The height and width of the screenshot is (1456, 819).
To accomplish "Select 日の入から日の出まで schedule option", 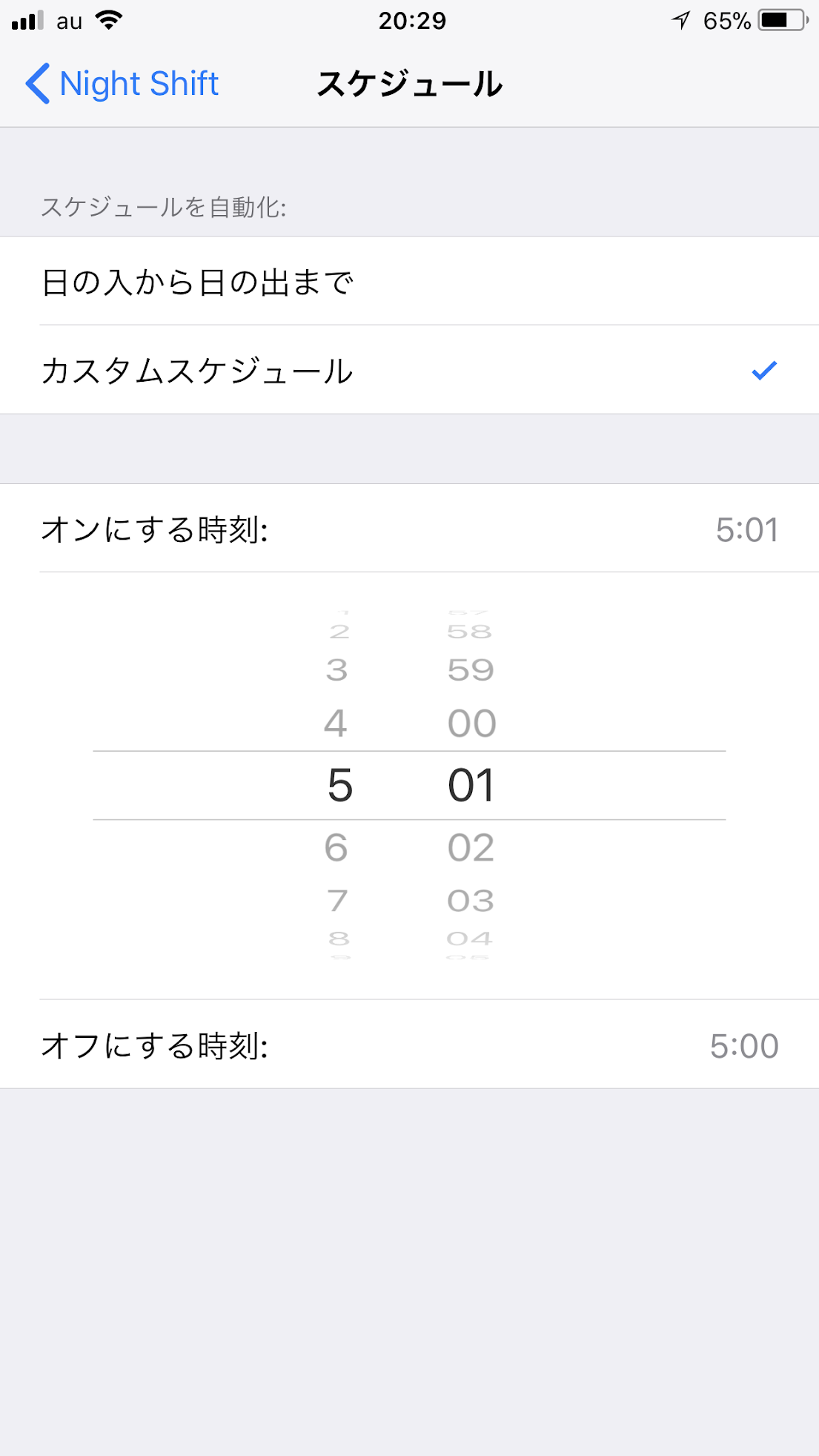I will (x=409, y=282).
